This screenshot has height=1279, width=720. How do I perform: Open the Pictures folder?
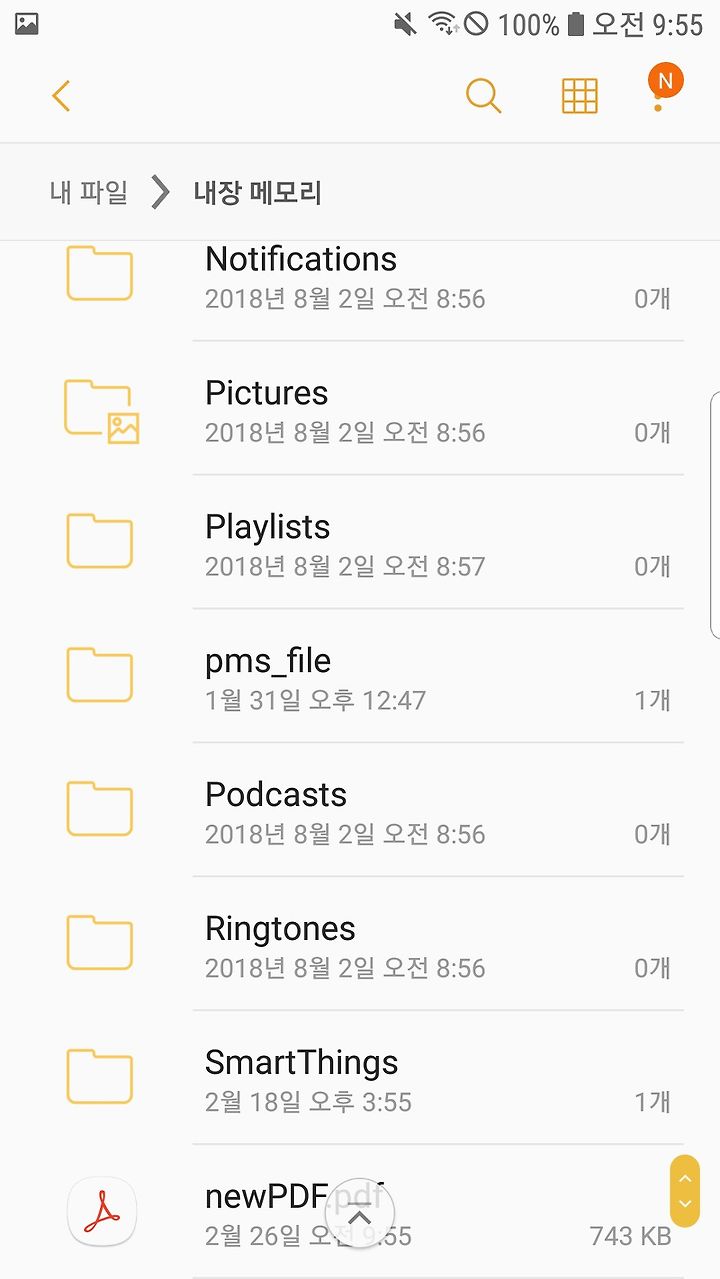pos(360,409)
